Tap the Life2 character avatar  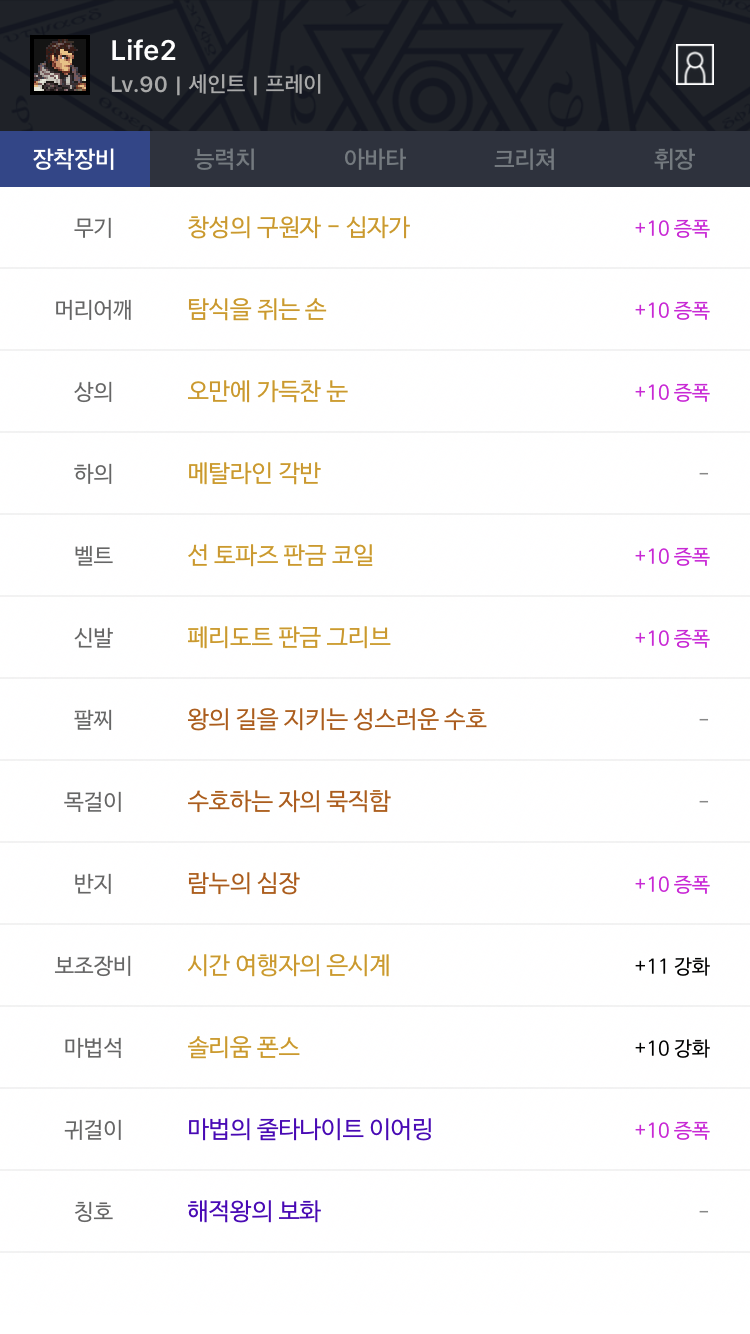tap(60, 65)
